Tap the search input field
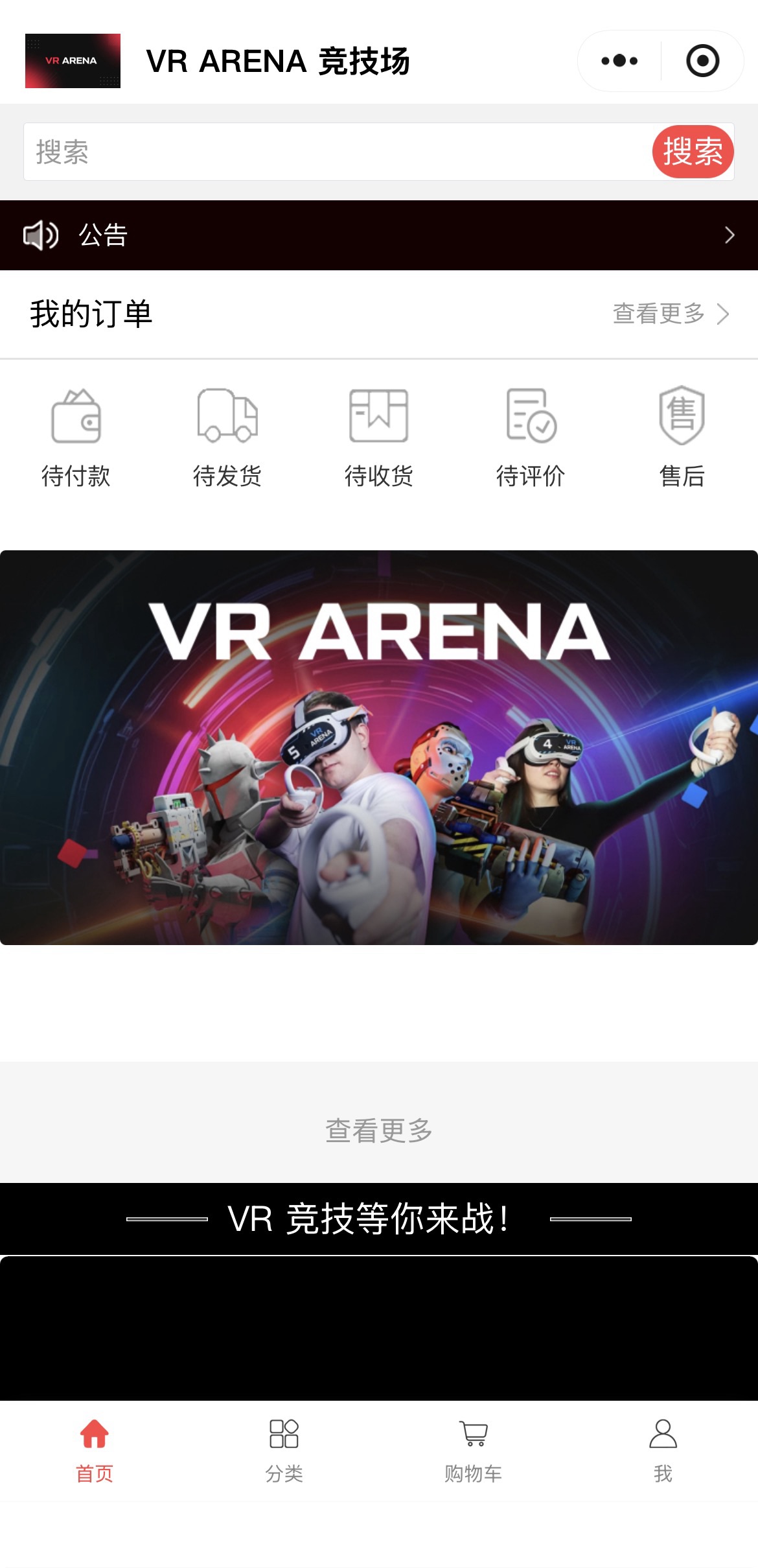Image resolution: width=758 pixels, height=1568 pixels. [337, 152]
